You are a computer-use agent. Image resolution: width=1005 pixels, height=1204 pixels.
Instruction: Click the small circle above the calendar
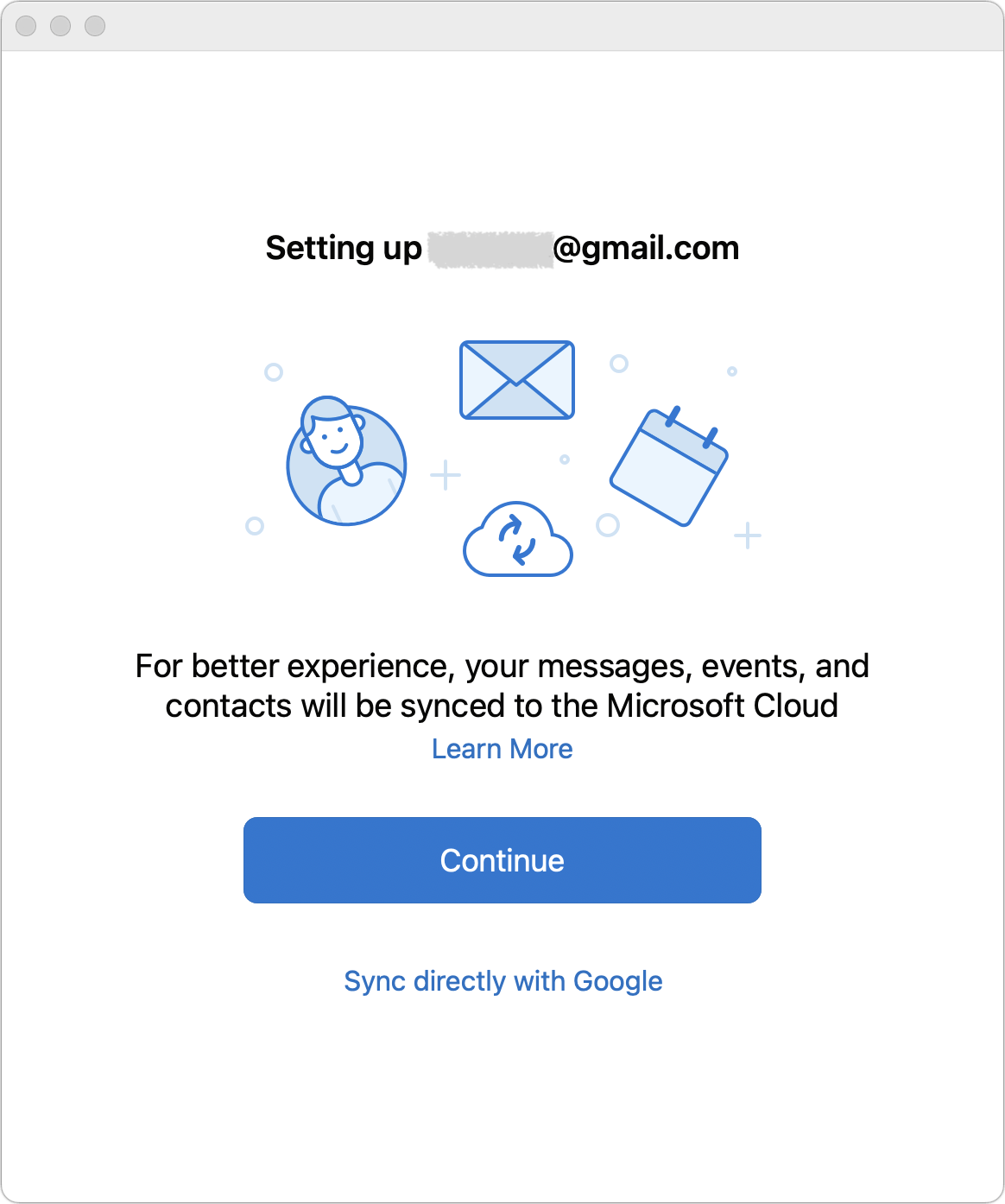pyautogui.click(x=618, y=363)
